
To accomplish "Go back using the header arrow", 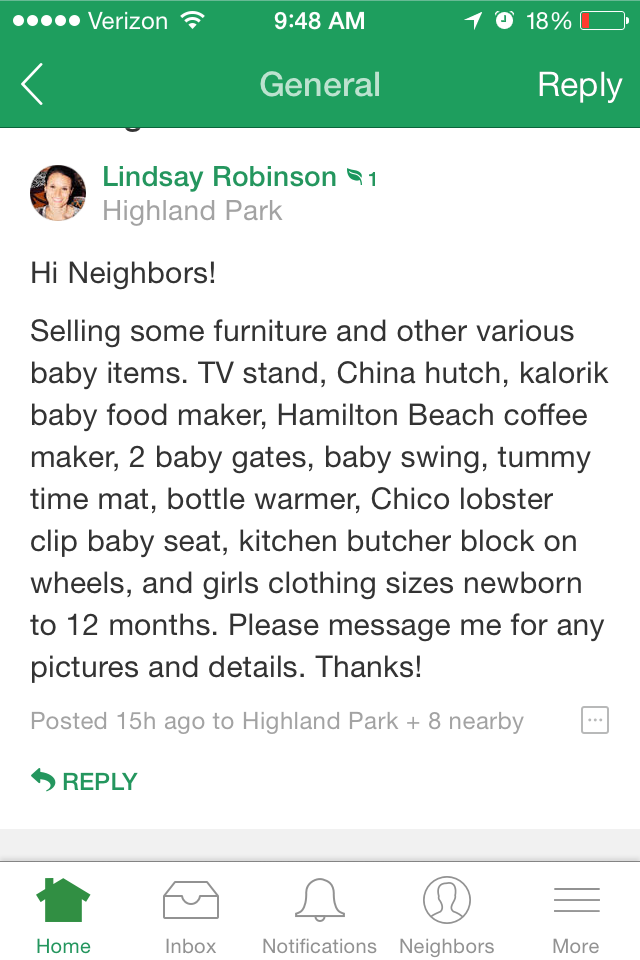I will [32, 85].
